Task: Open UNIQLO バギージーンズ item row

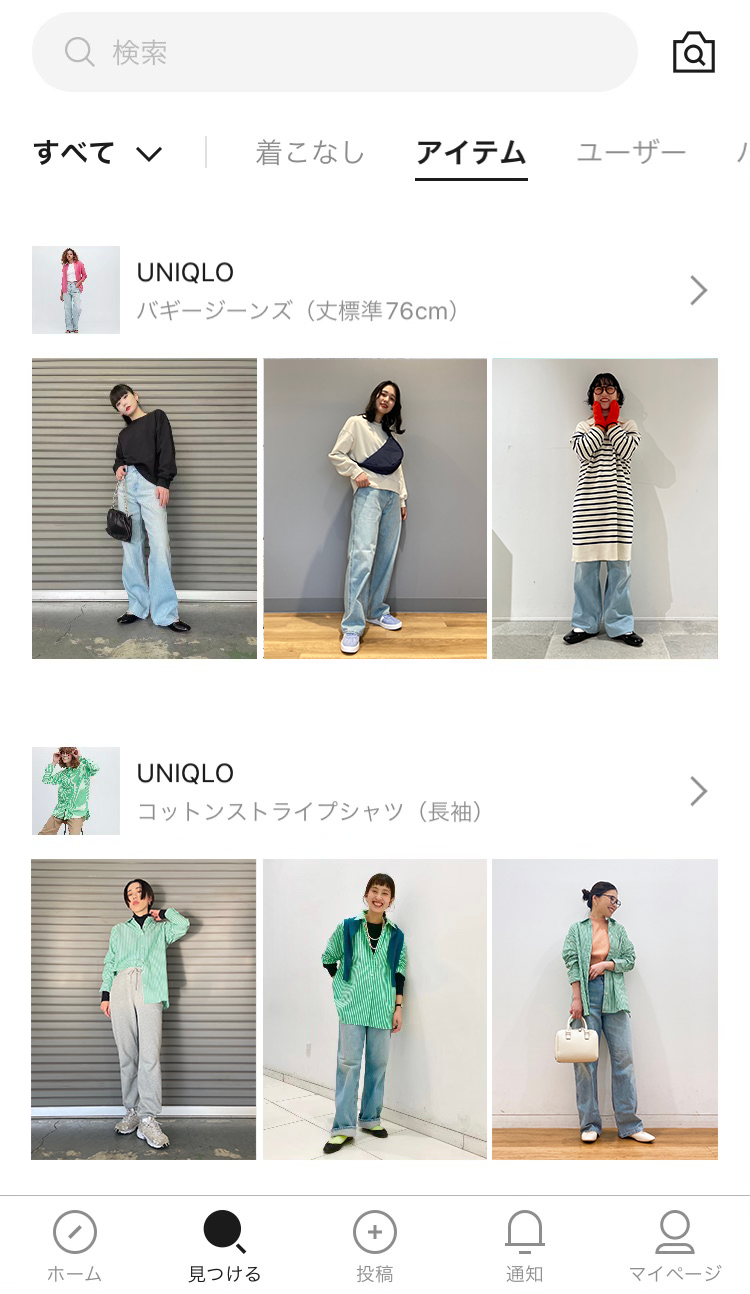Action: 375,290
